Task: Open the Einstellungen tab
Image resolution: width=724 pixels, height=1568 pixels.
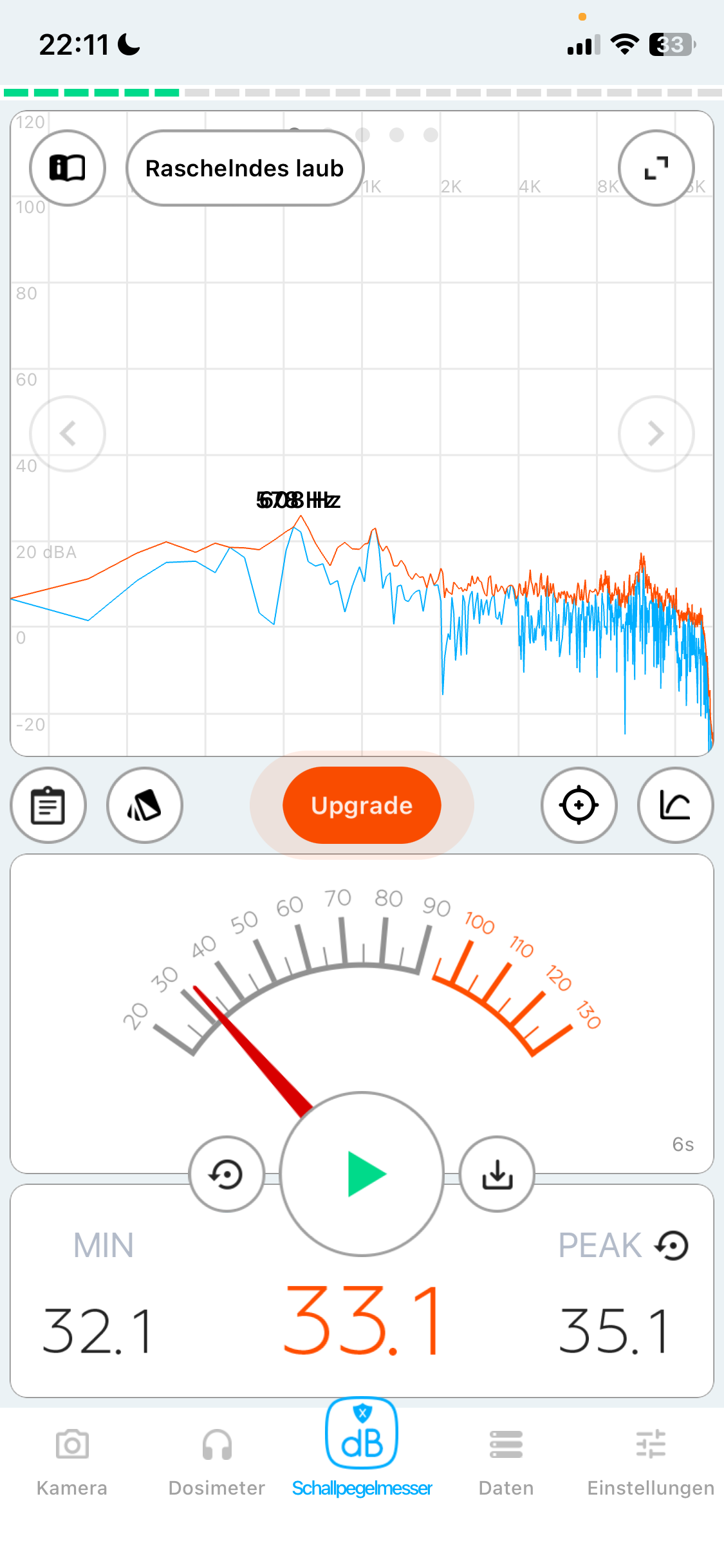Action: pyautogui.click(x=651, y=1461)
